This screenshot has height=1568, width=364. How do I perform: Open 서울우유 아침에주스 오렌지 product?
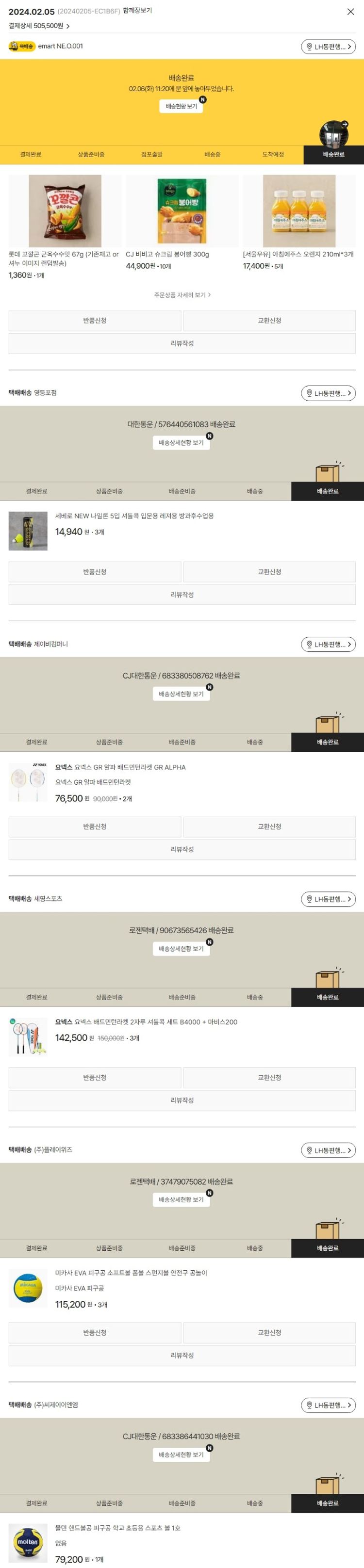pos(298,211)
